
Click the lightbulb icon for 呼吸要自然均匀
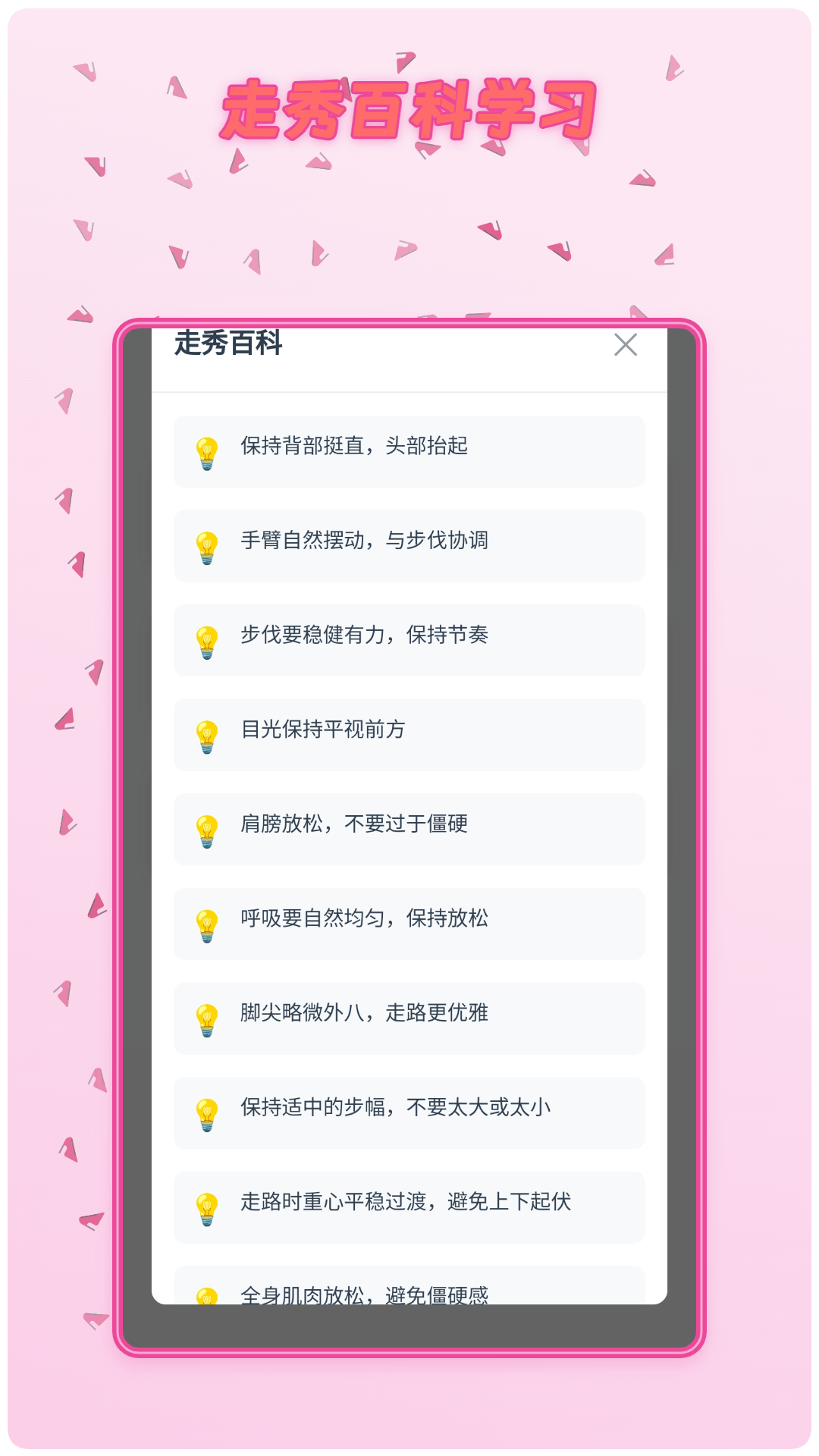(207, 922)
